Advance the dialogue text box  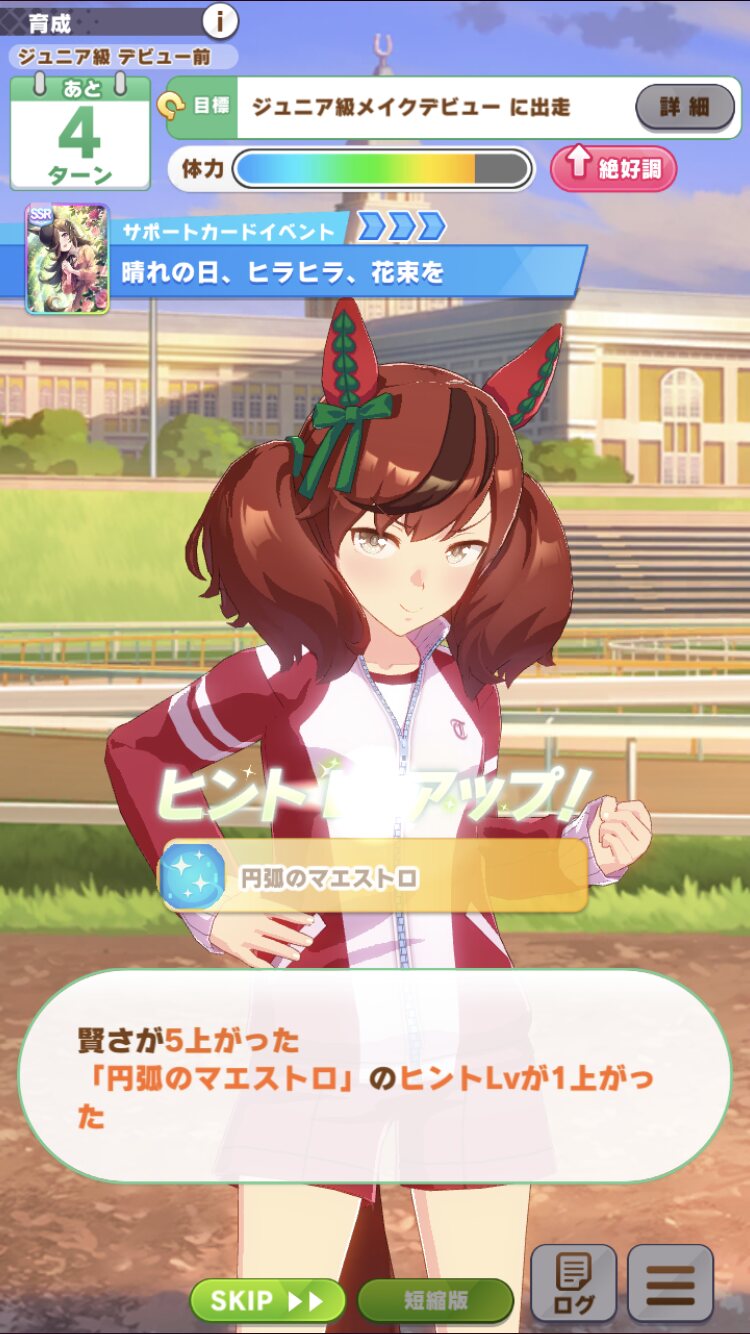point(375,1076)
